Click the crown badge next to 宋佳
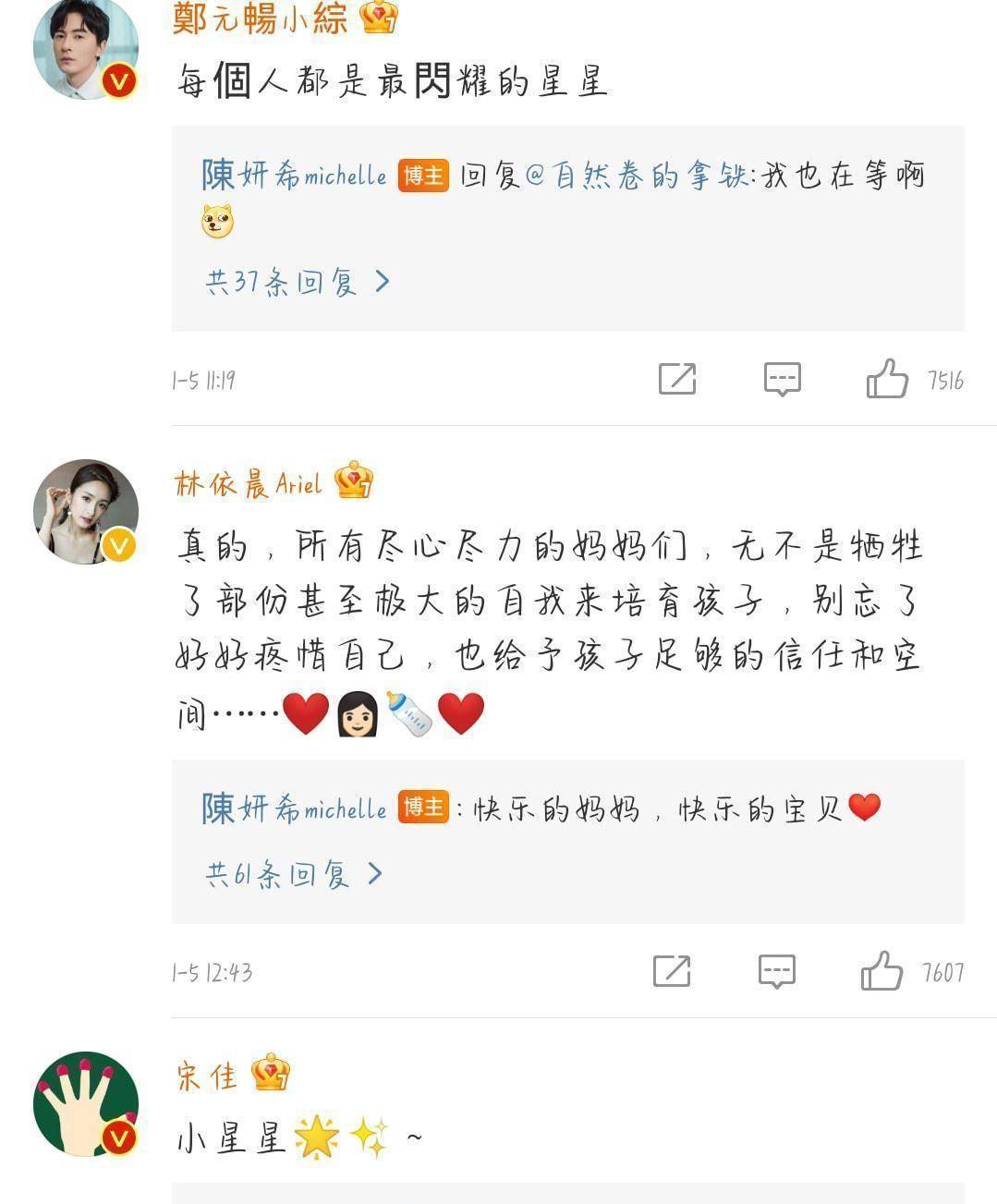 (x=270, y=1075)
